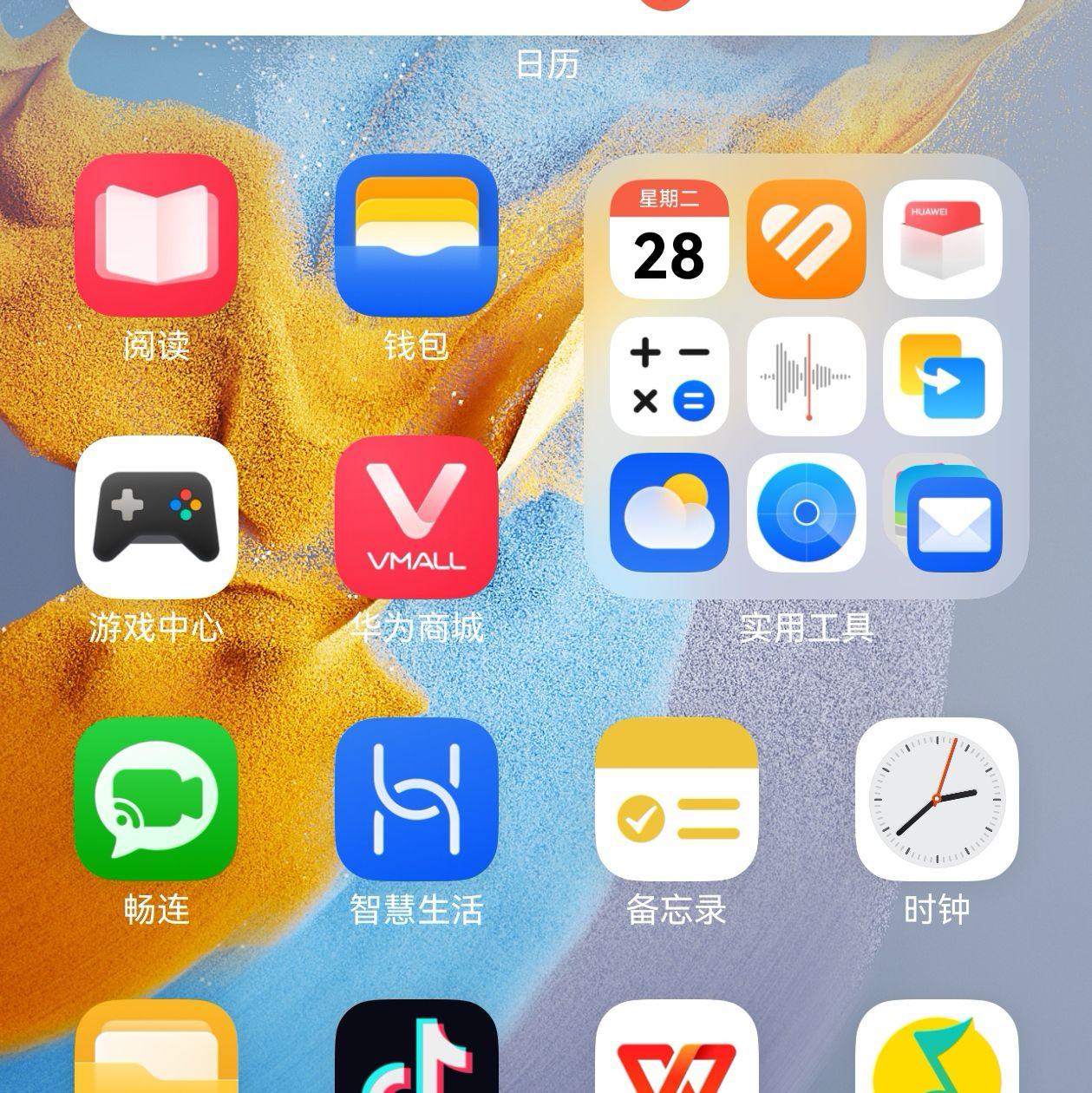Open the Huawei tips app in folder
This screenshot has width=1092, height=1093.
coord(943,239)
